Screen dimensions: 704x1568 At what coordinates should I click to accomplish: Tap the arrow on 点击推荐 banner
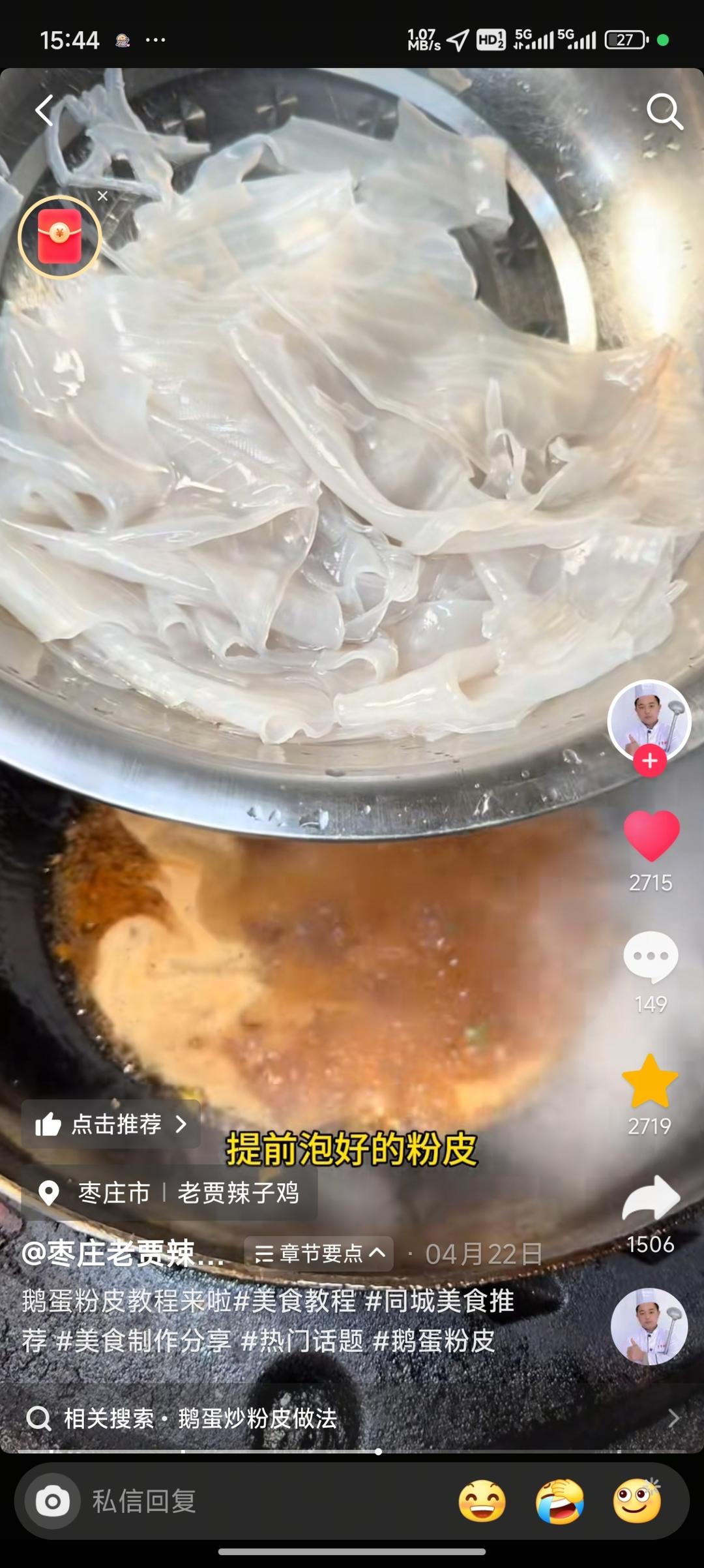pyautogui.click(x=180, y=1125)
